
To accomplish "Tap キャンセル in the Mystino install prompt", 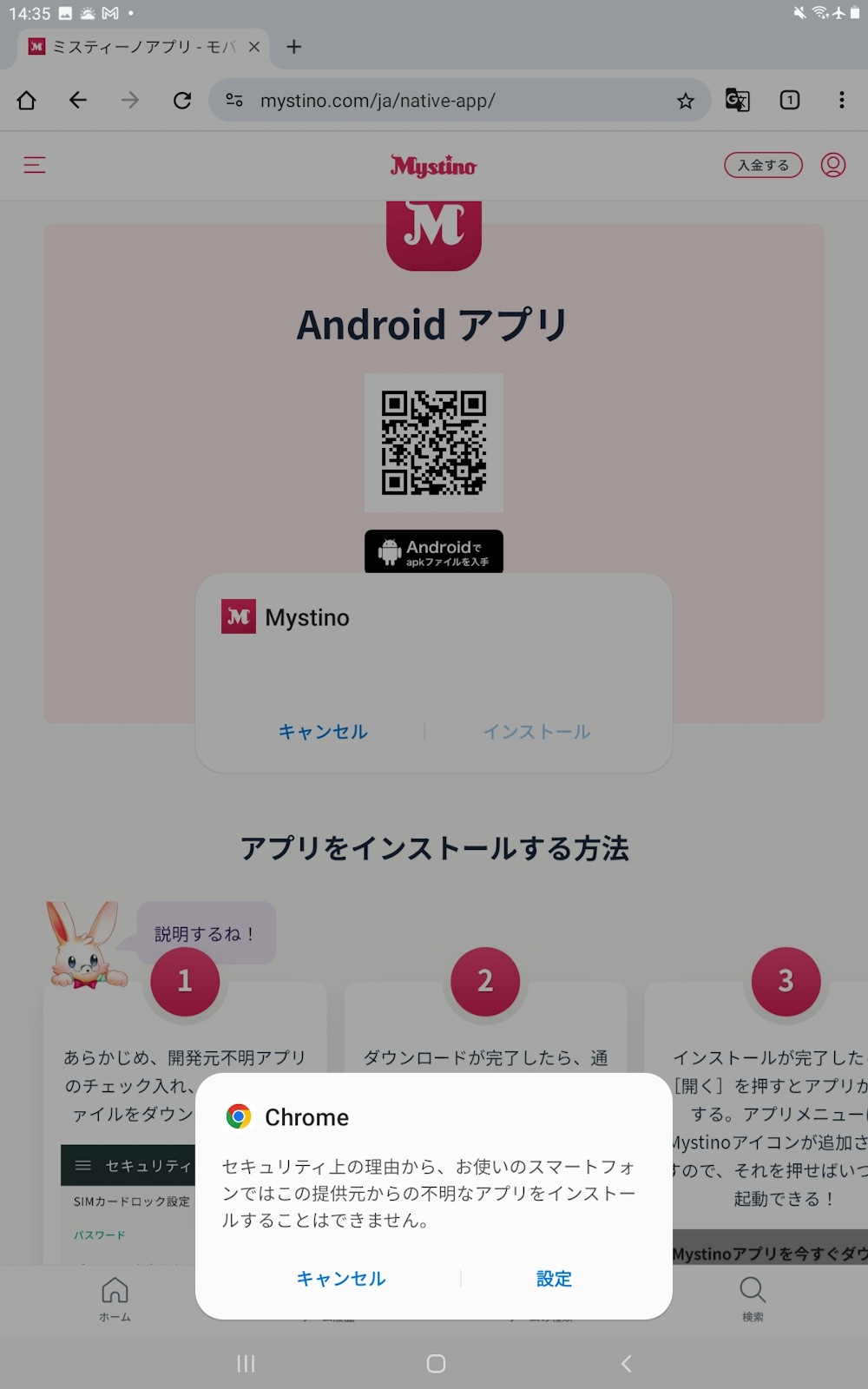I will pyautogui.click(x=323, y=732).
